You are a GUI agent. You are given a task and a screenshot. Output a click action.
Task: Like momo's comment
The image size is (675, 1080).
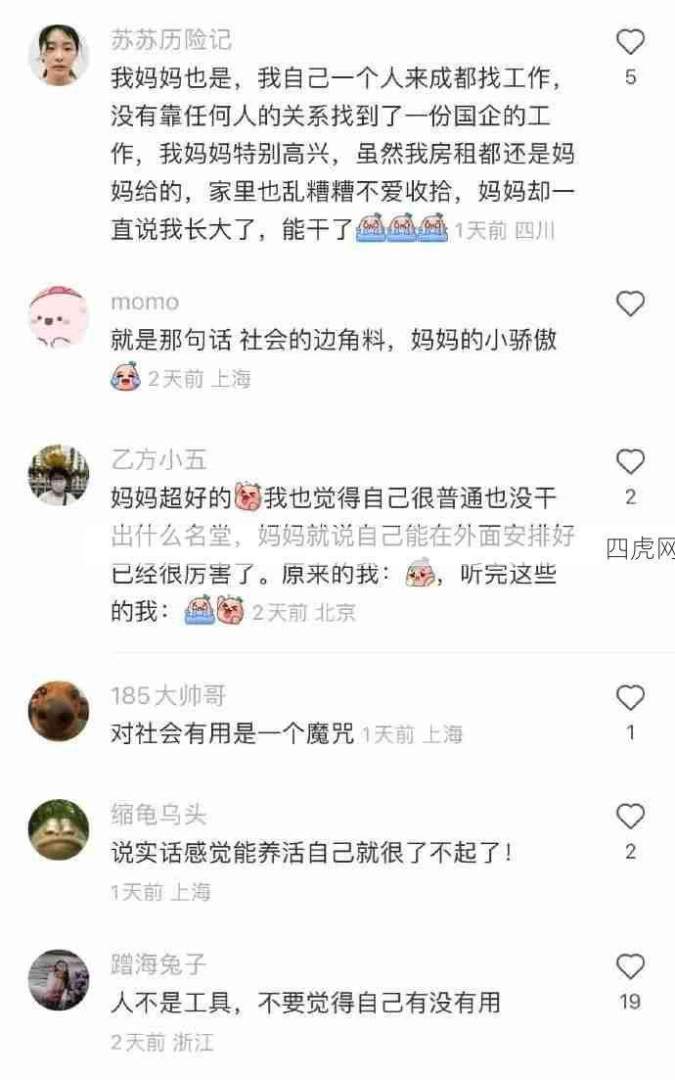[x=630, y=304]
